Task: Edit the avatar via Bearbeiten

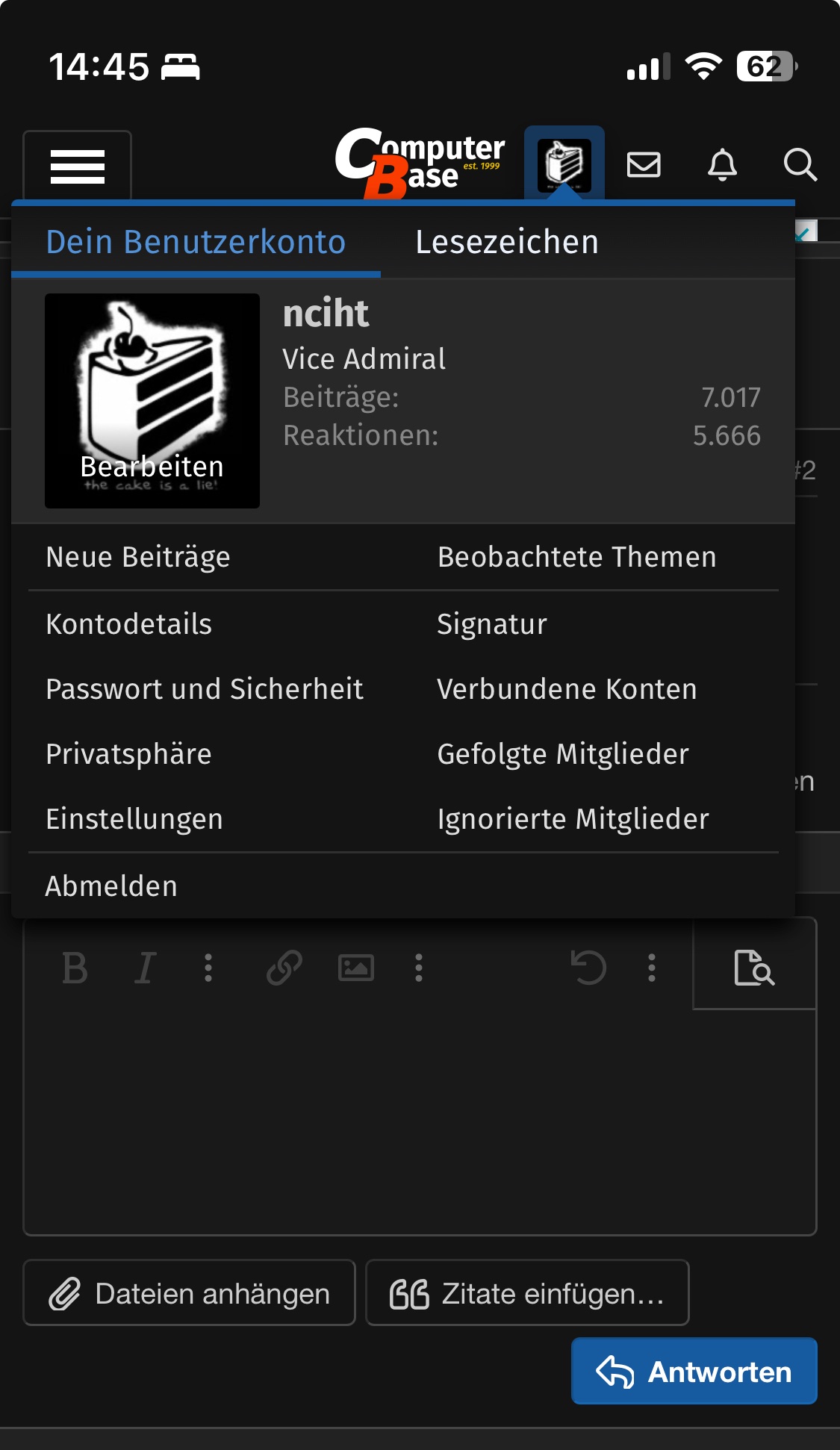Action: pyautogui.click(x=152, y=467)
